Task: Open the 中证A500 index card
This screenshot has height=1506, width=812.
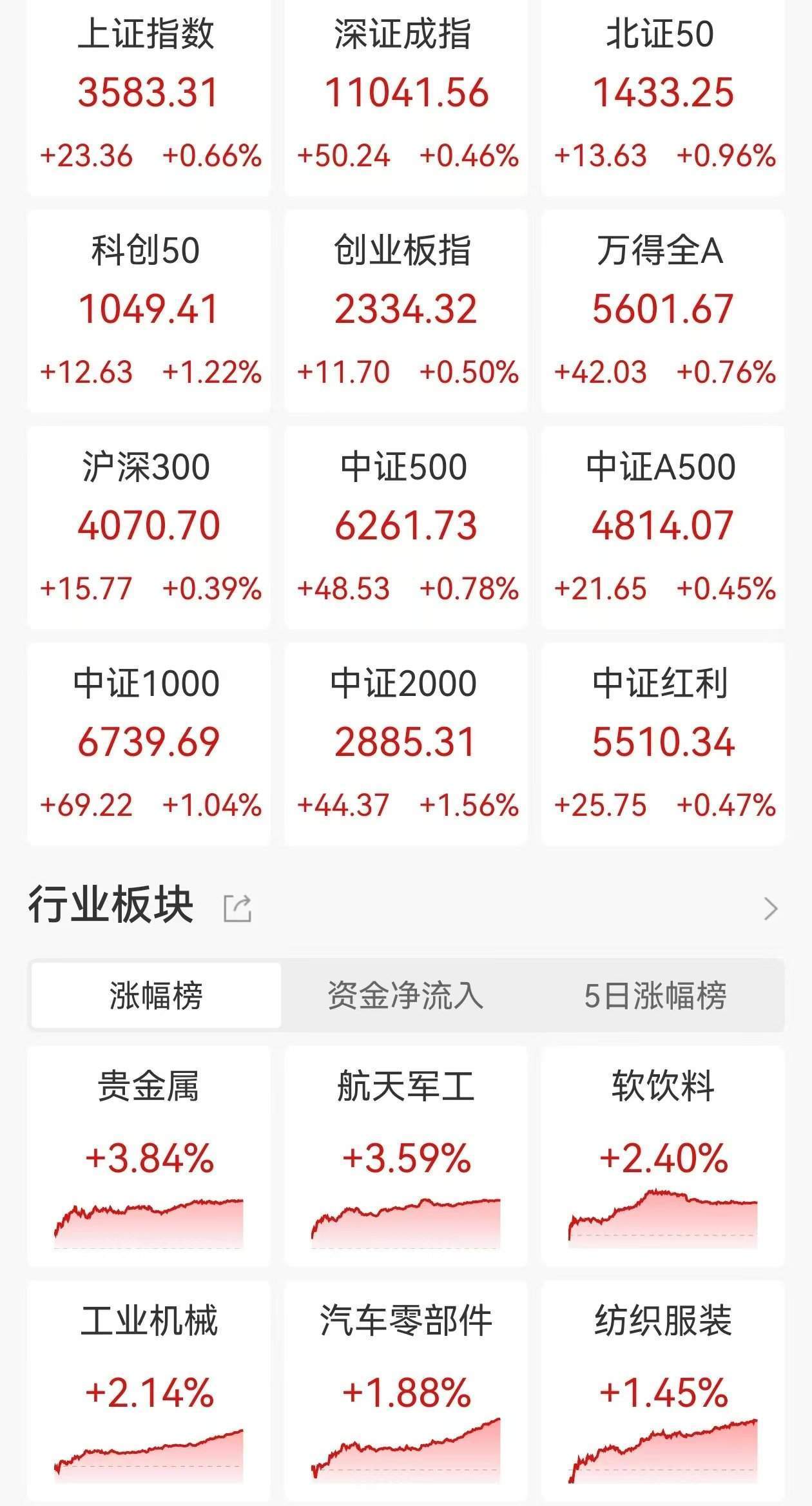Action: point(663,527)
